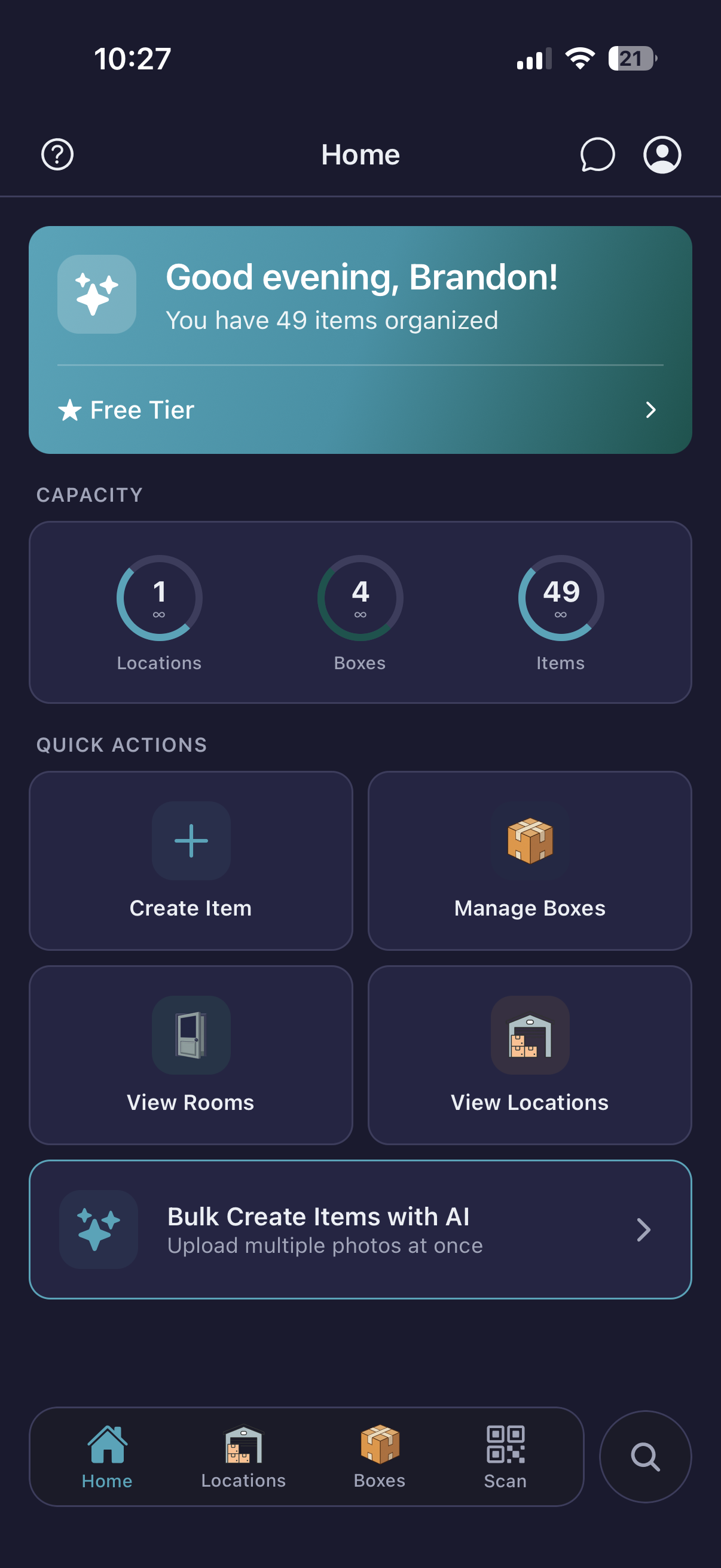The width and height of the screenshot is (721, 1568).
Task: Expand the Free Tier details chevron
Action: (651, 409)
